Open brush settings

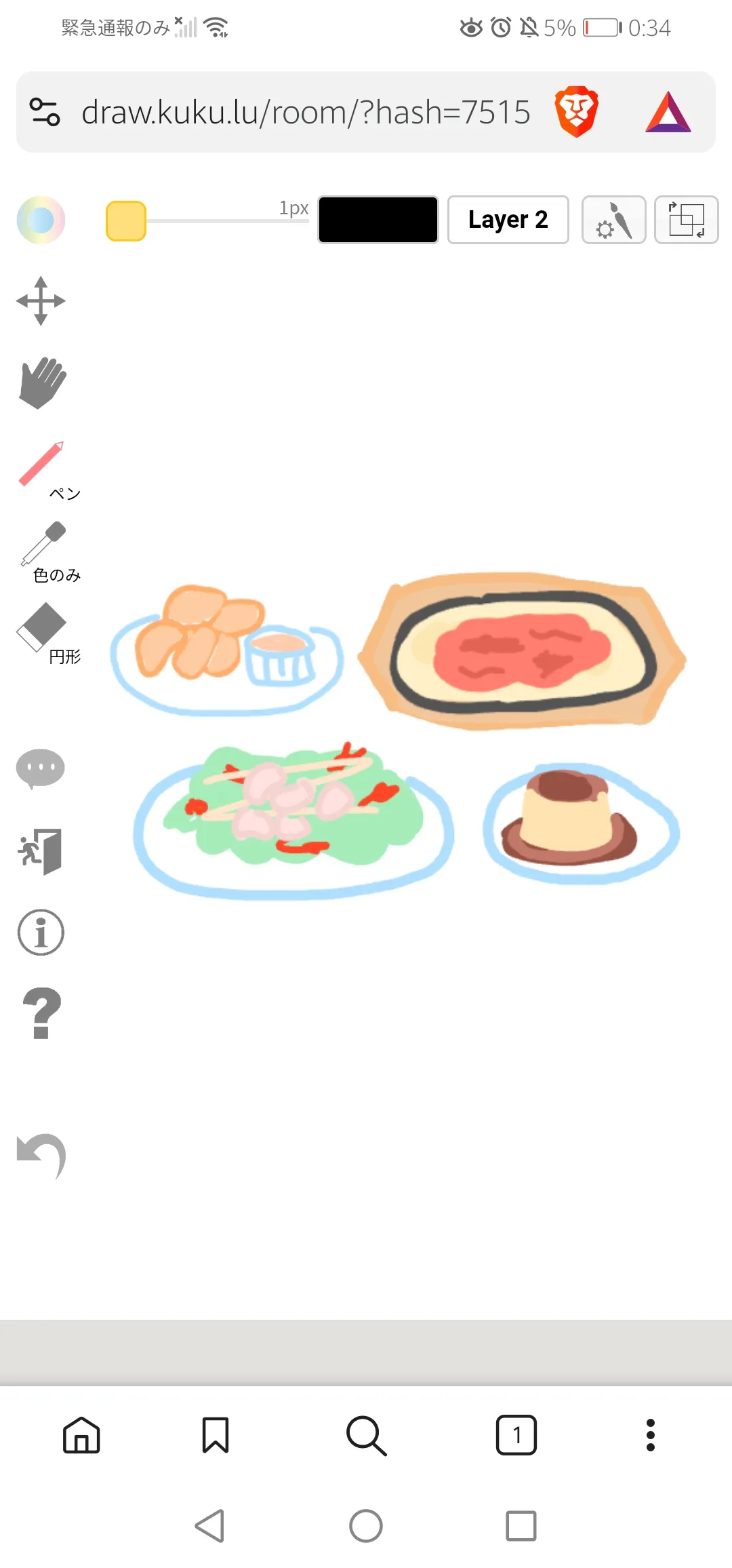pos(614,220)
